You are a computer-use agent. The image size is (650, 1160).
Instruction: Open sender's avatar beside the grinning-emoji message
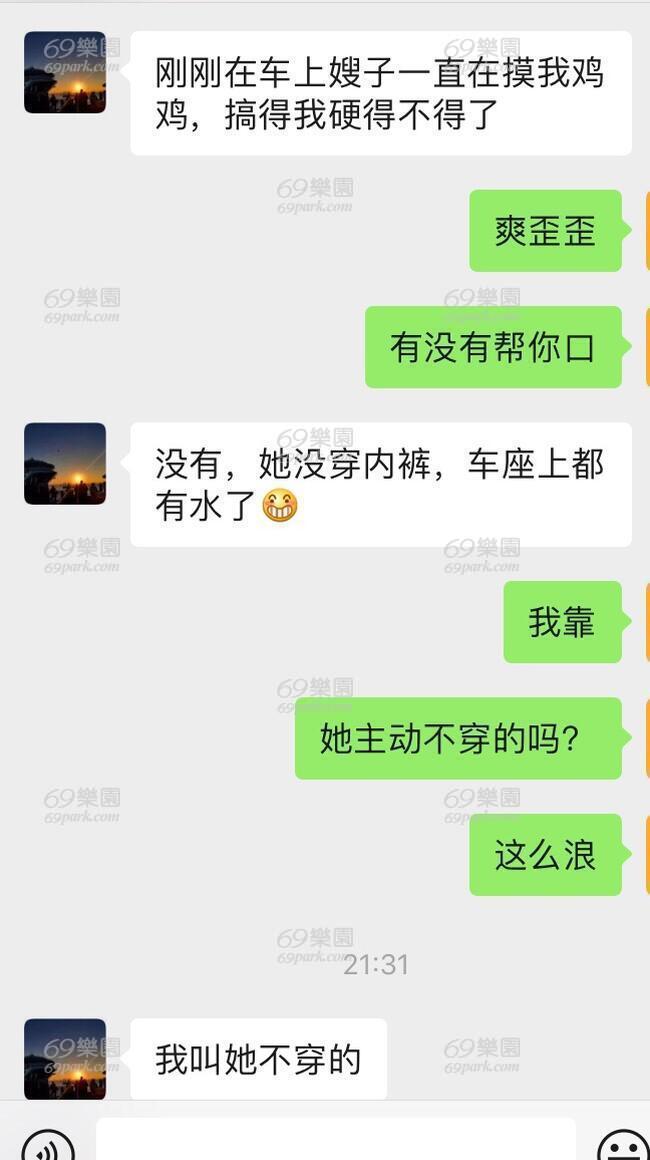[65, 464]
